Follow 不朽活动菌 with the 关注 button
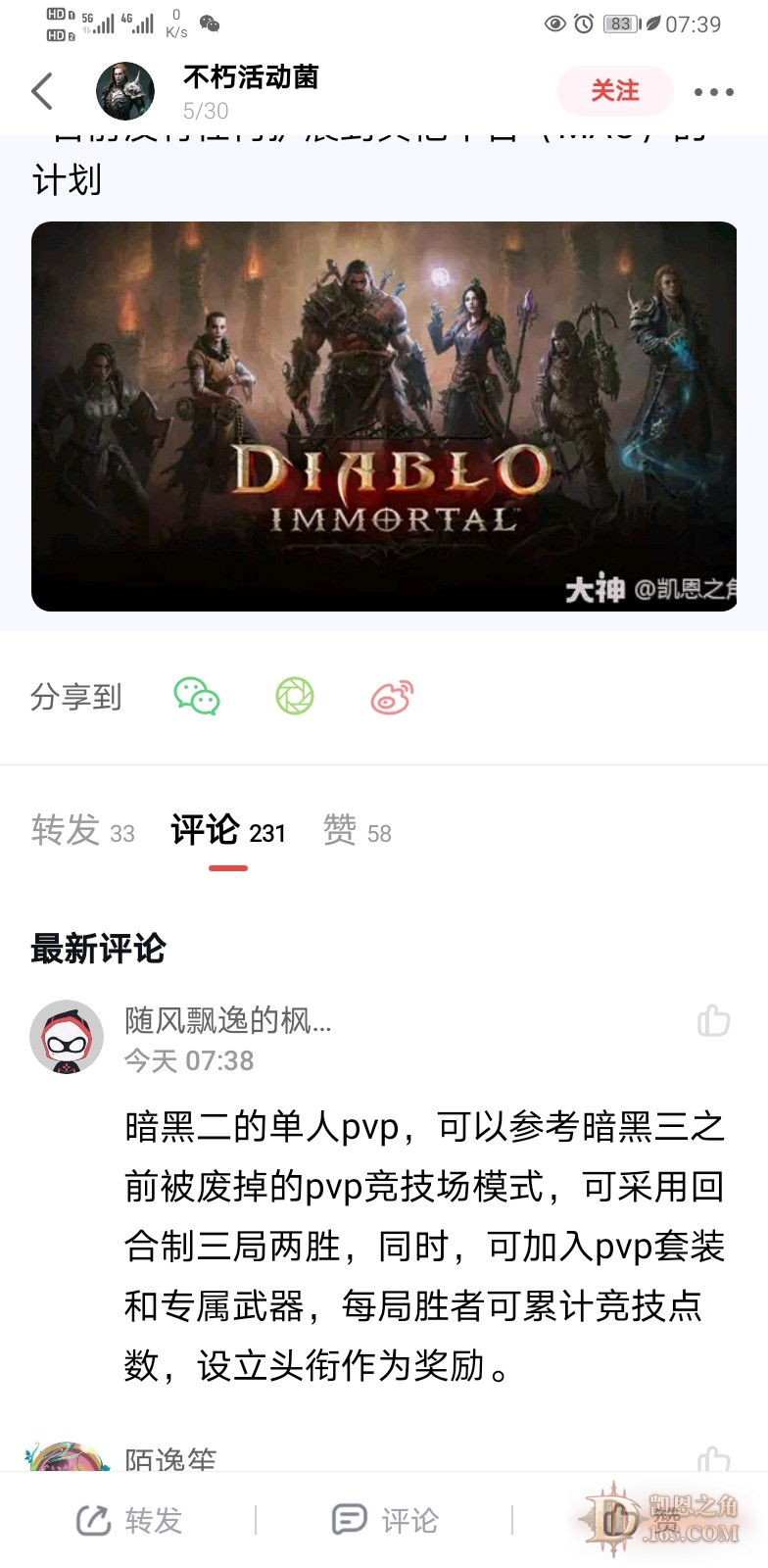768x1568 pixels. coord(614,91)
